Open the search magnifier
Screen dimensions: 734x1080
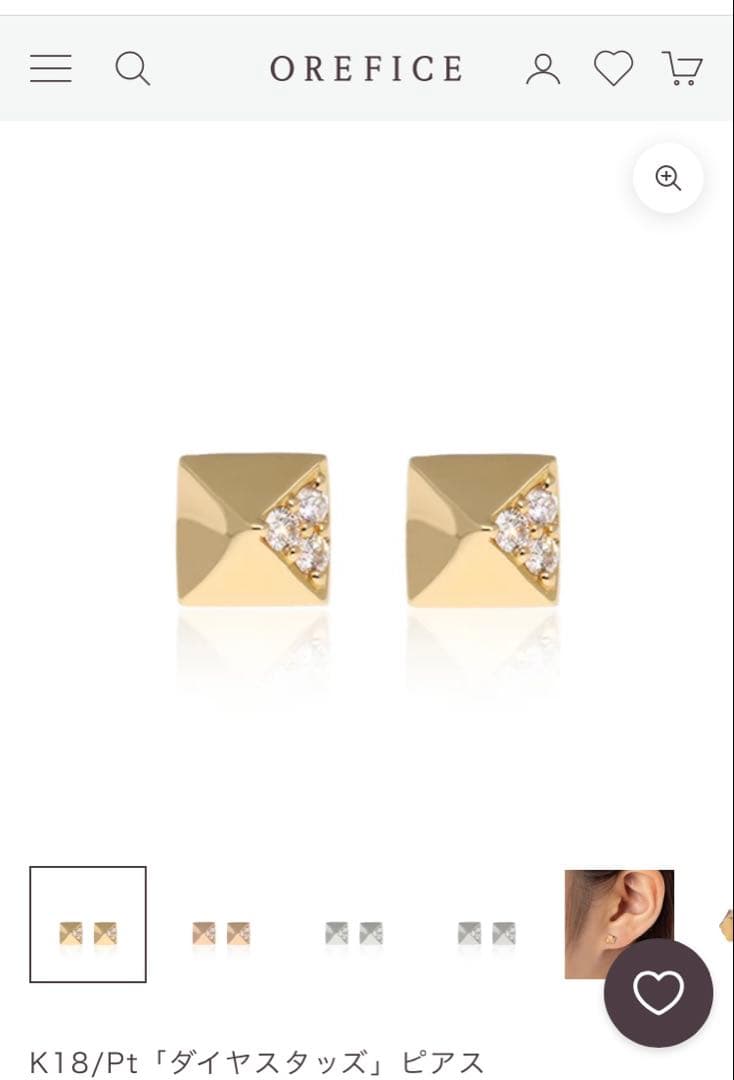click(132, 68)
